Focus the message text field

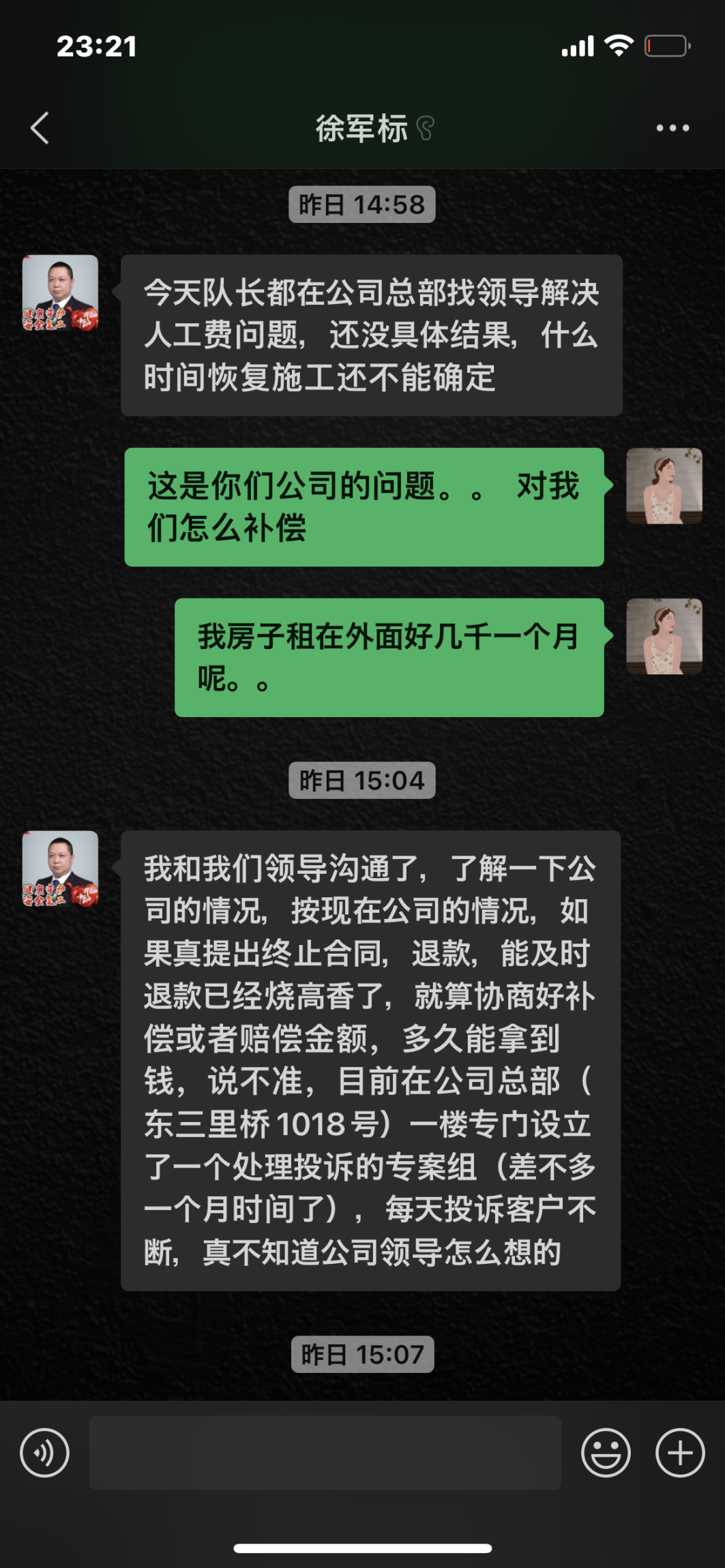(x=325, y=1453)
